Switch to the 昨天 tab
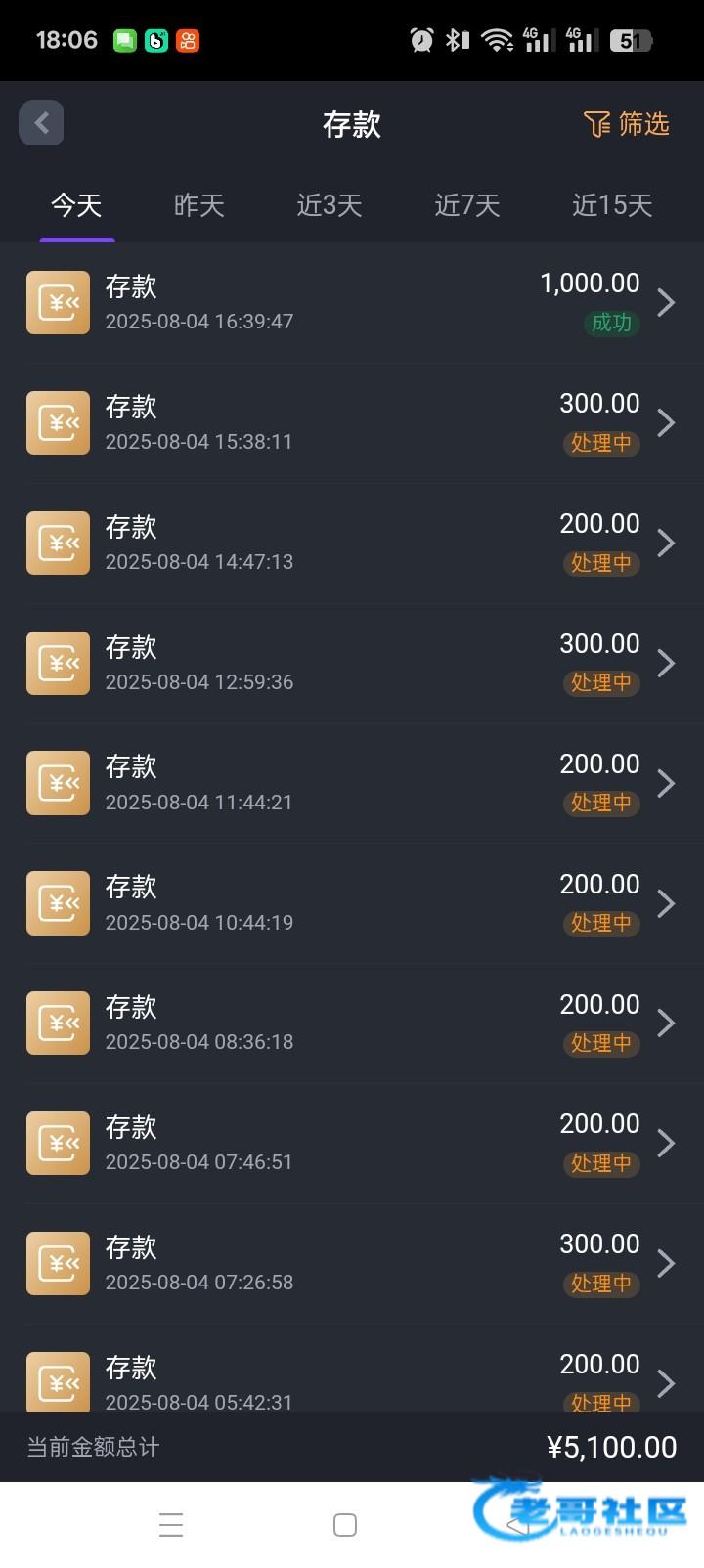The height and width of the screenshot is (1568, 704). click(199, 205)
